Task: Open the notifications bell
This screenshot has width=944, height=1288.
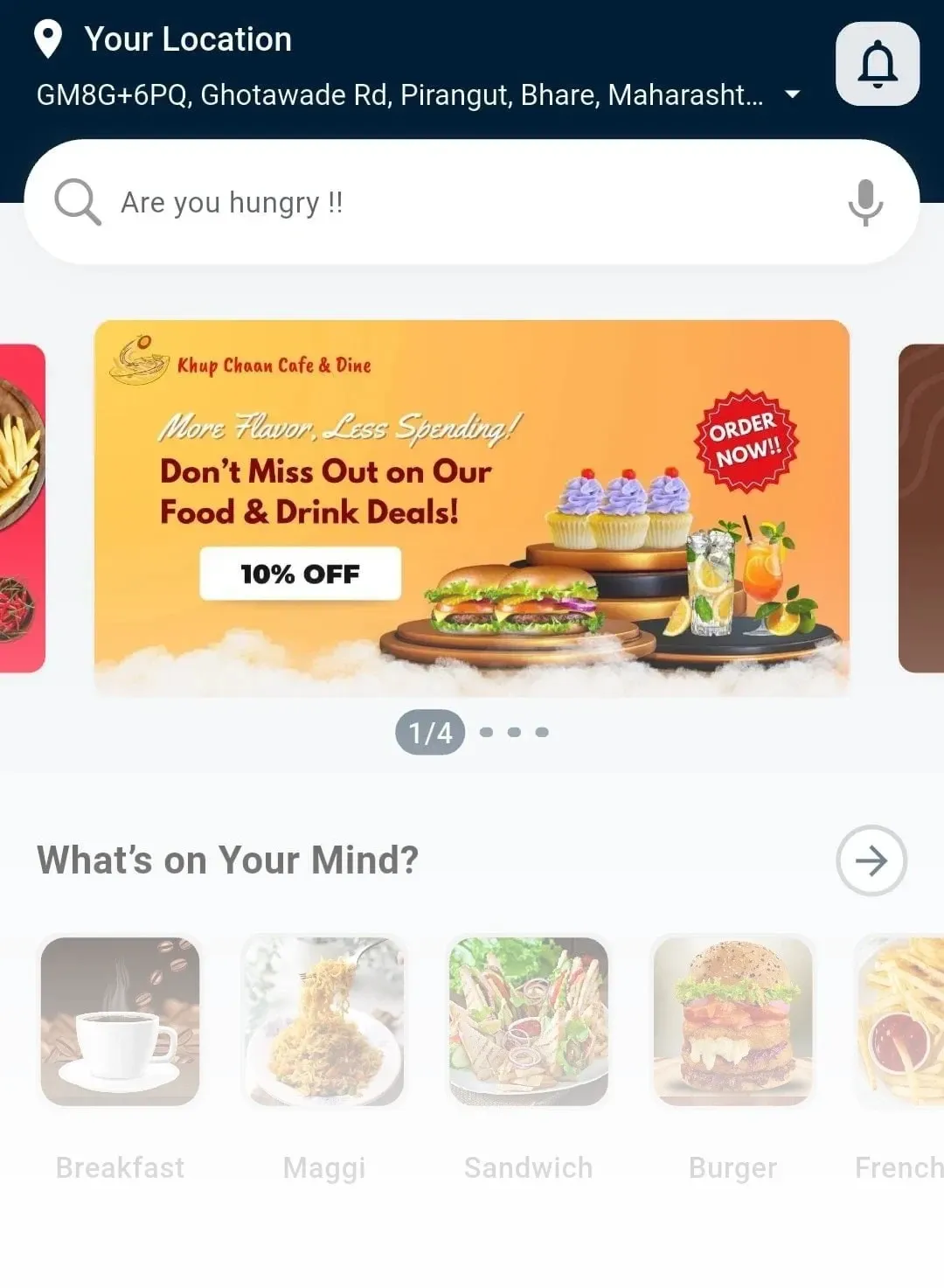Action: tap(877, 65)
